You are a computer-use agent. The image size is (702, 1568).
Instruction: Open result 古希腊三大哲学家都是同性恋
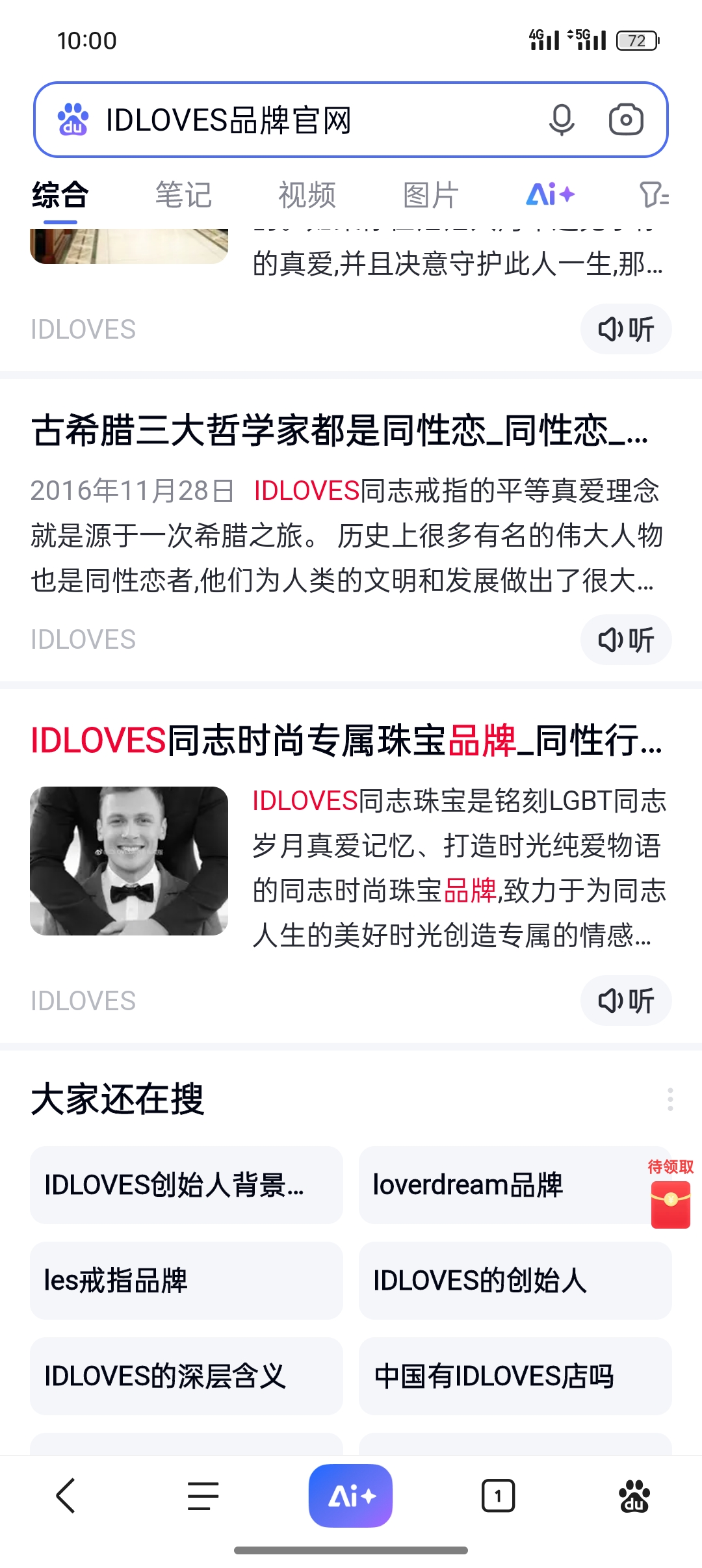click(340, 430)
